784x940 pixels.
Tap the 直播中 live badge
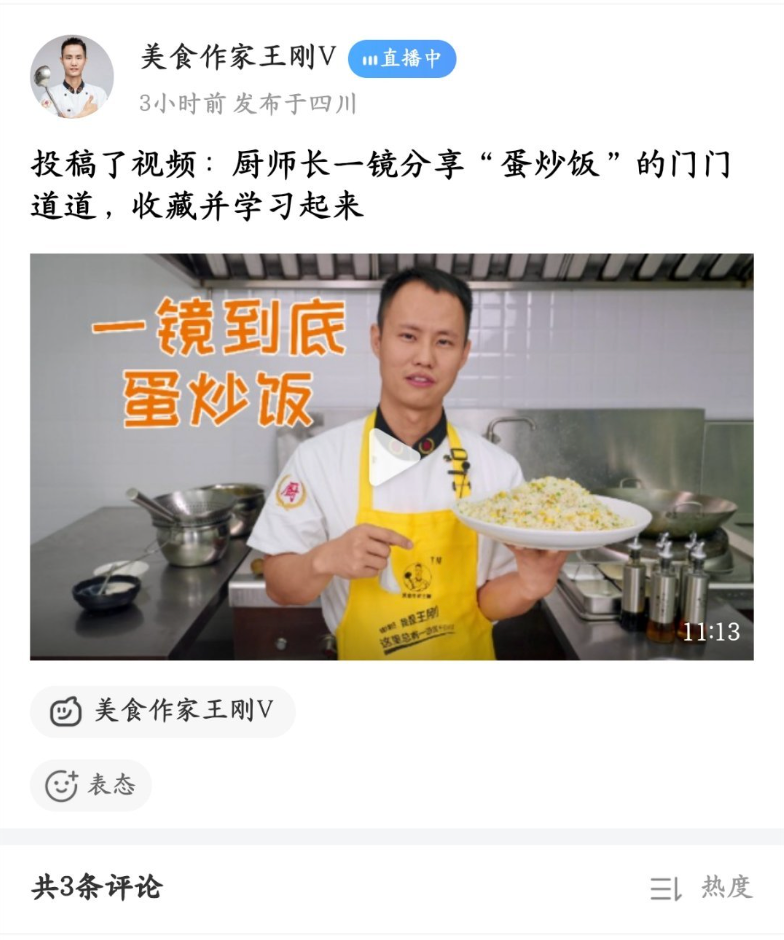(402, 59)
